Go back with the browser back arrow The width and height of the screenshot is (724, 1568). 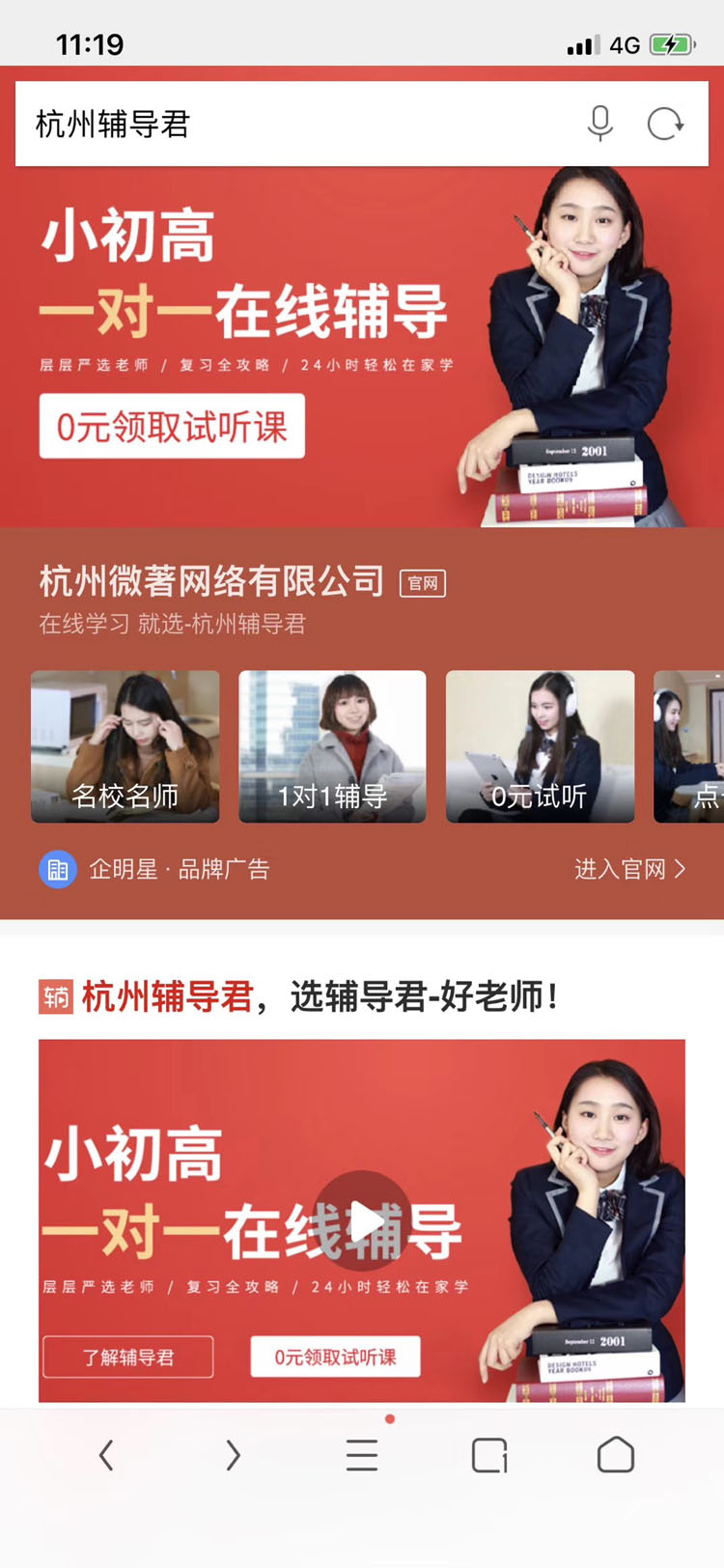click(x=106, y=1455)
